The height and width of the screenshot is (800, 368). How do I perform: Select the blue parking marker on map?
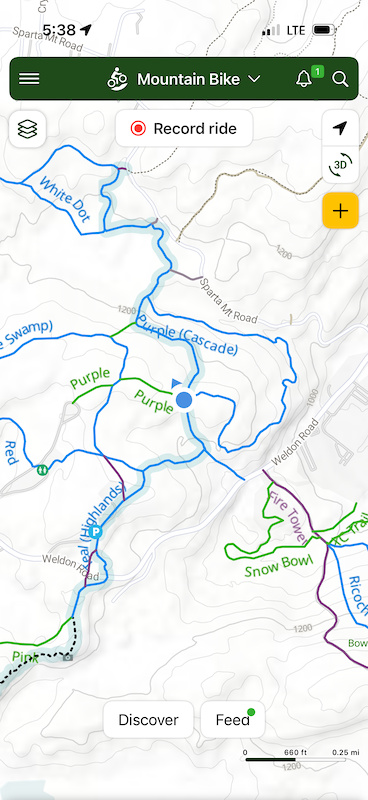click(x=95, y=533)
